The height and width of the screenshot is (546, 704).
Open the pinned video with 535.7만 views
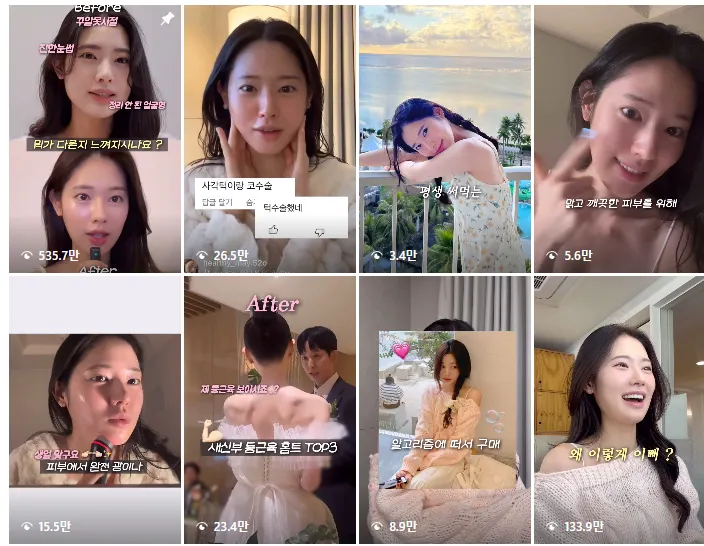(x=95, y=140)
